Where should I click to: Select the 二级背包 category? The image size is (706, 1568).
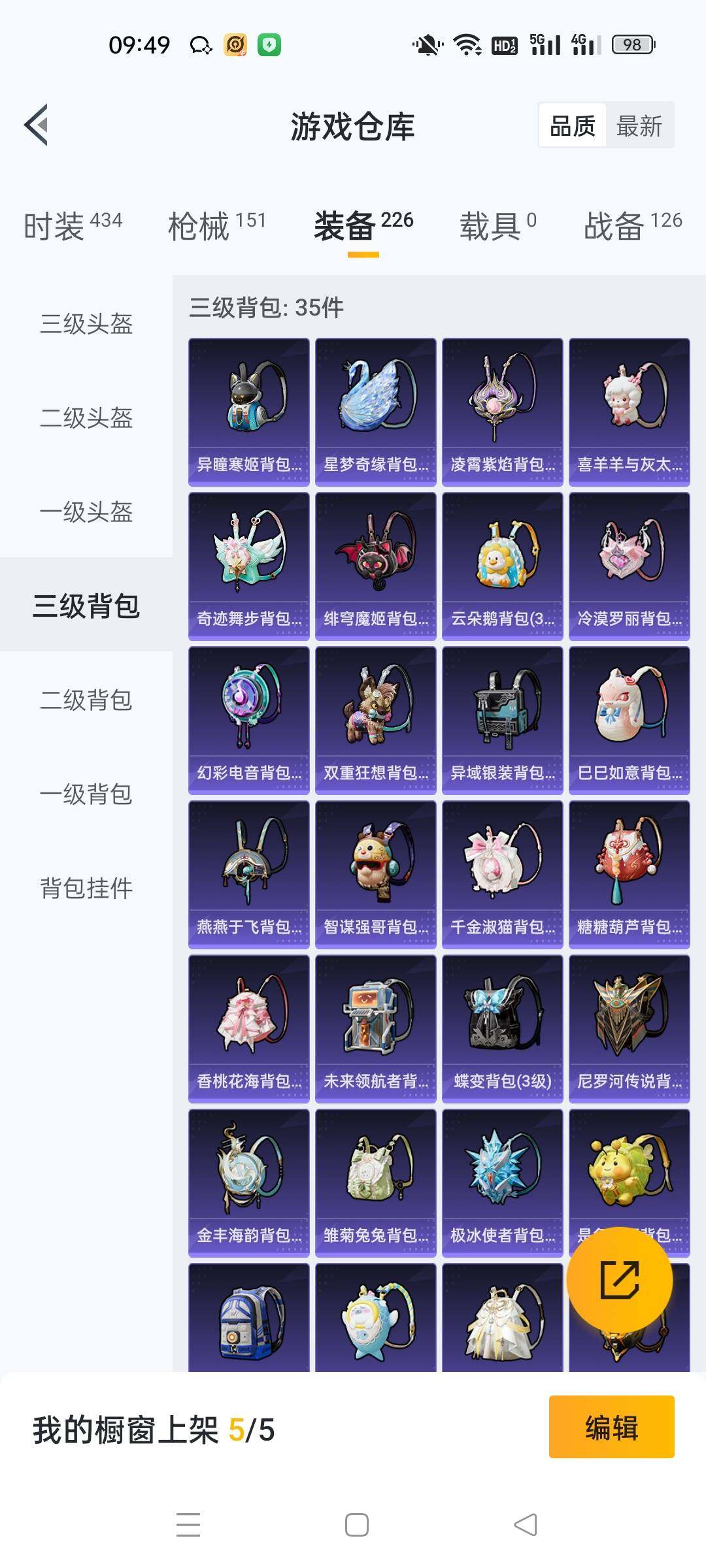(x=86, y=700)
